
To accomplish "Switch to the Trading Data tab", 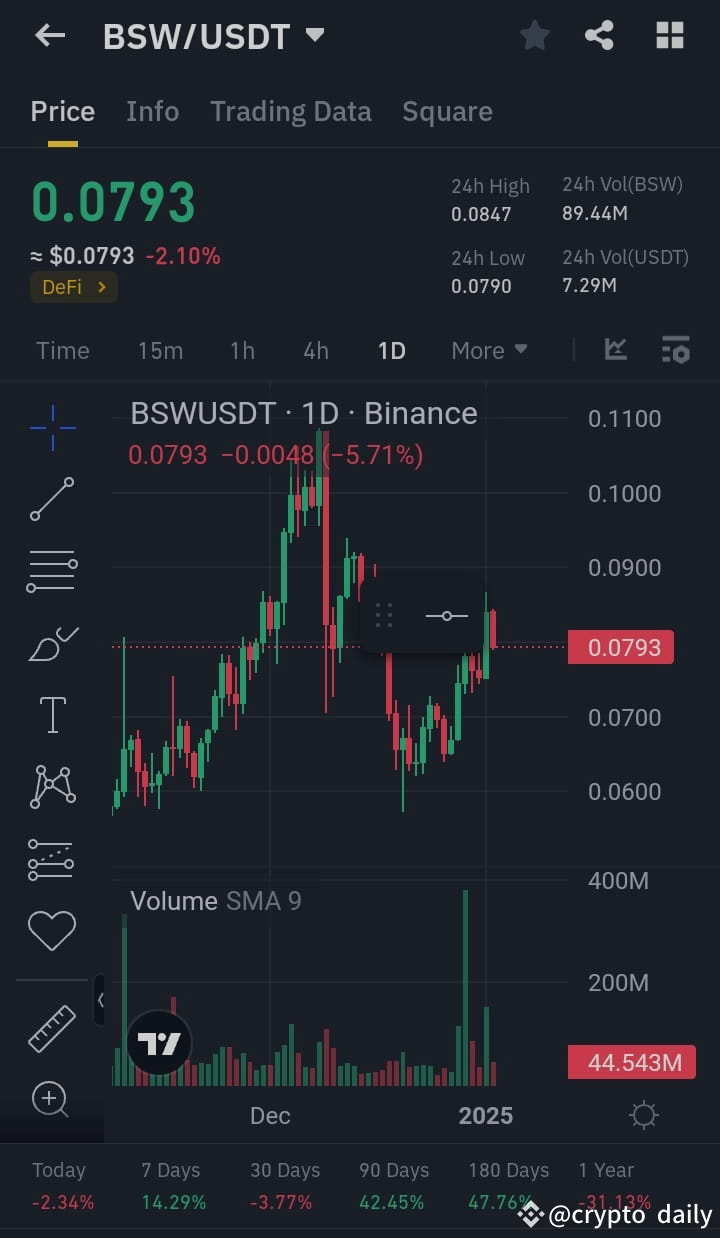I will [x=290, y=111].
